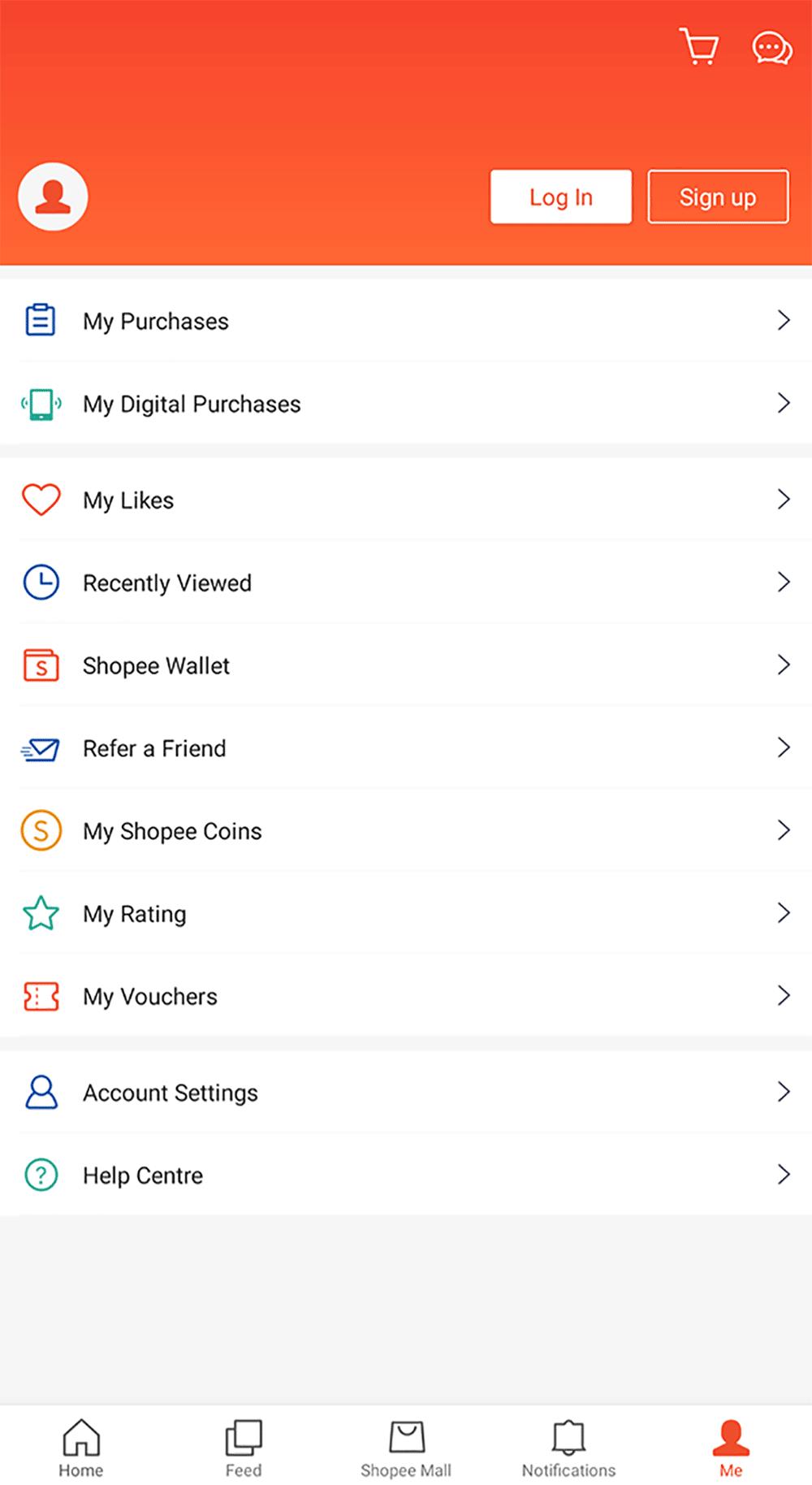
Task: Click the My Purchases clipboard icon
Action: [x=41, y=319]
